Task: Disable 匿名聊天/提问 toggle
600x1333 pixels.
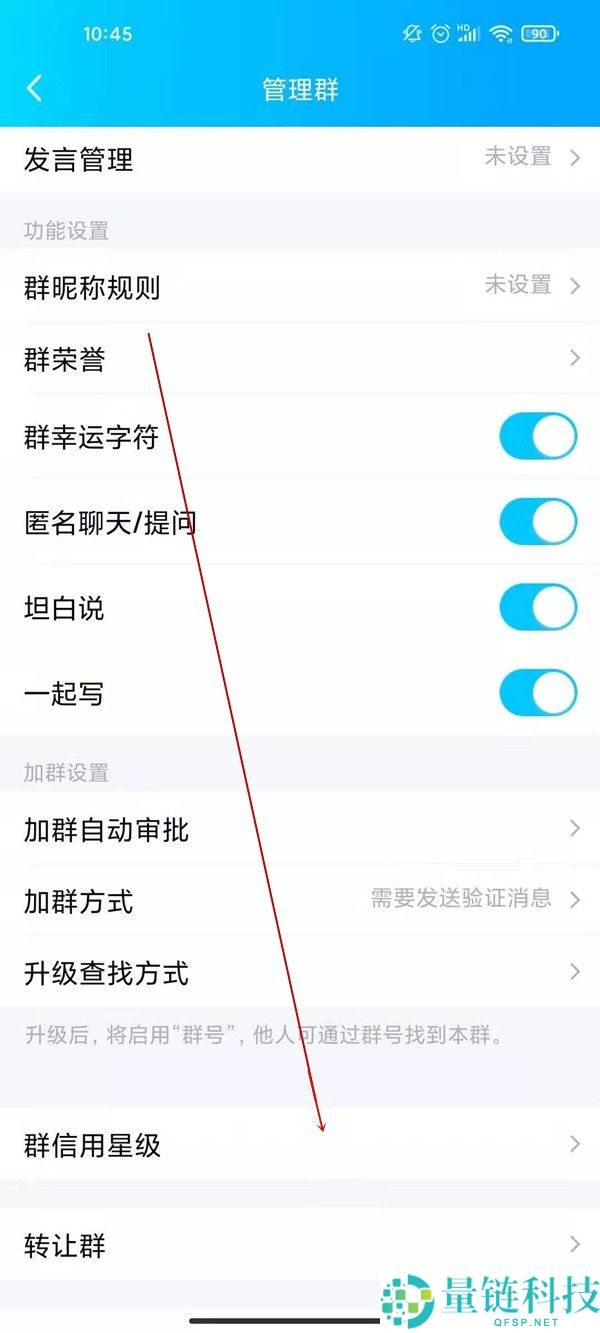Action: pos(538,522)
